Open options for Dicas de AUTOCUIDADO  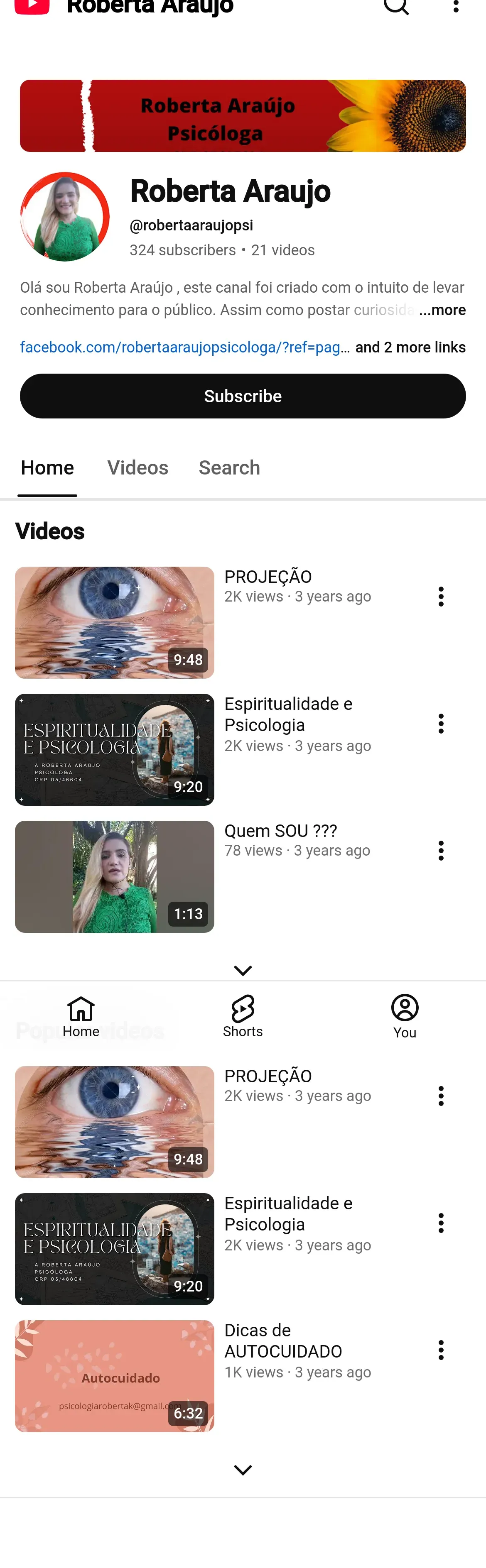(441, 1350)
